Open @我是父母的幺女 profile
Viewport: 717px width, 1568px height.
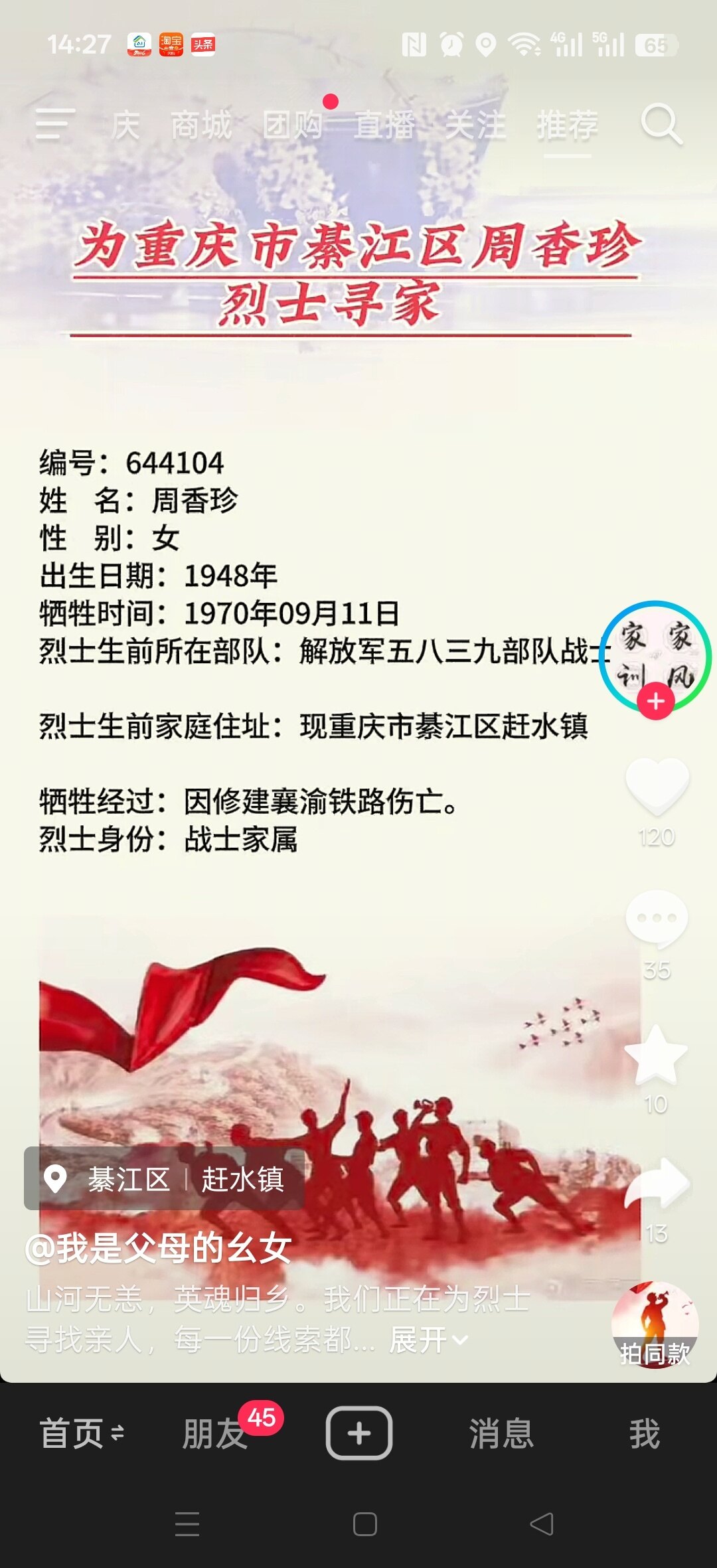pos(159,1248)
